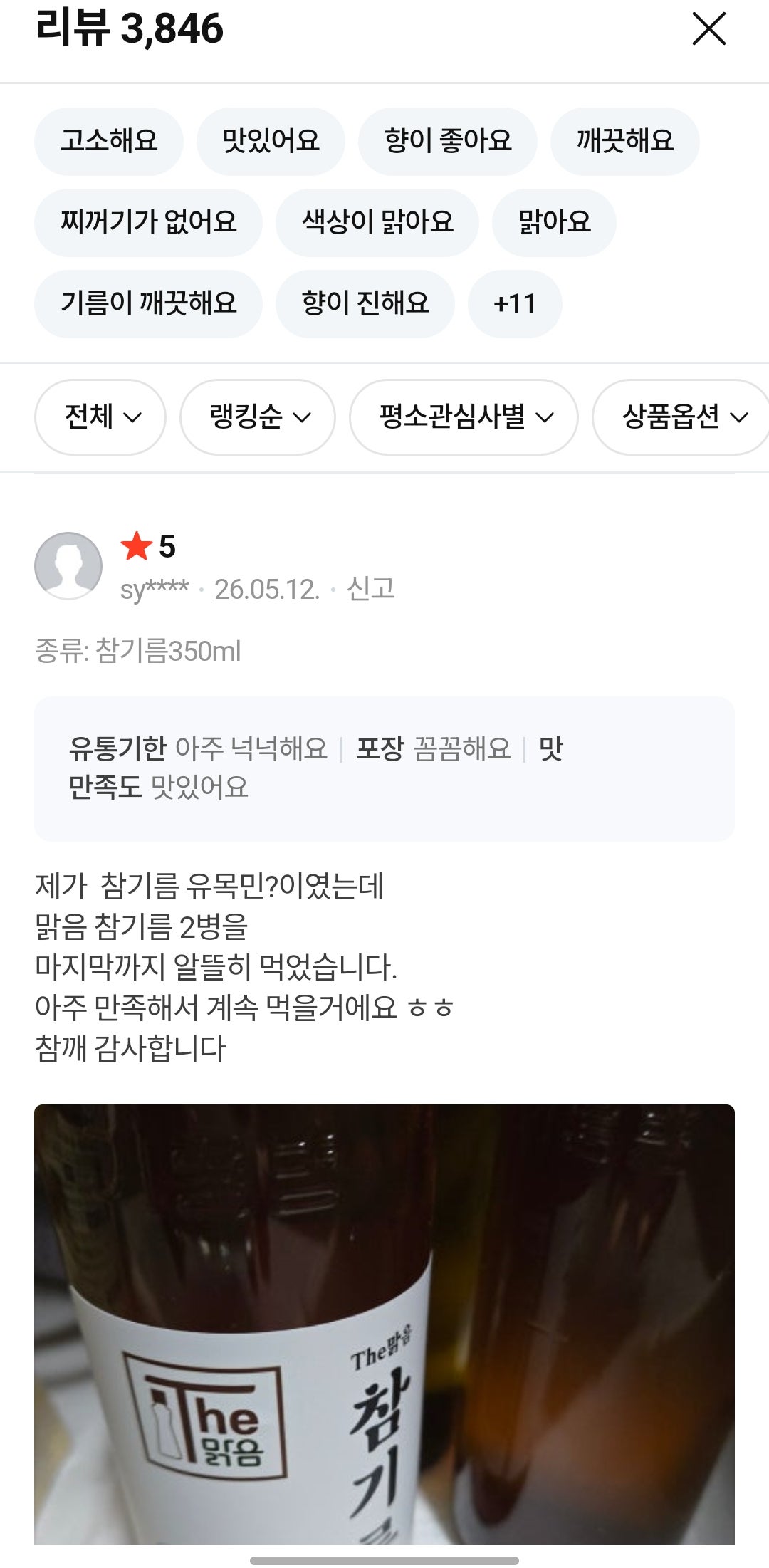769x1568 pixels.
Task: Open the 랭킹순 sort dropdown
Action: 258,417
